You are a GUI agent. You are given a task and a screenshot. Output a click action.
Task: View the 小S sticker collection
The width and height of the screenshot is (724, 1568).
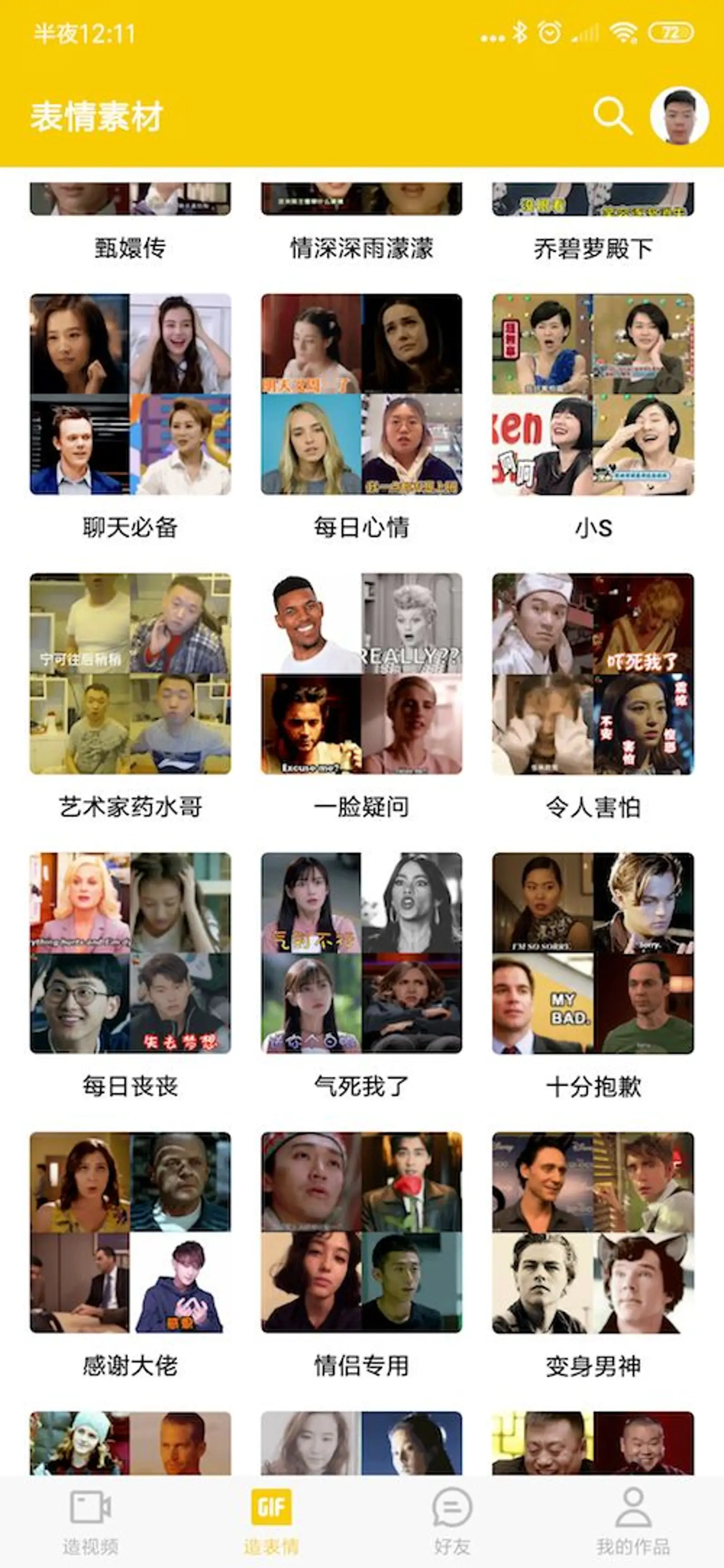point(593,395)
